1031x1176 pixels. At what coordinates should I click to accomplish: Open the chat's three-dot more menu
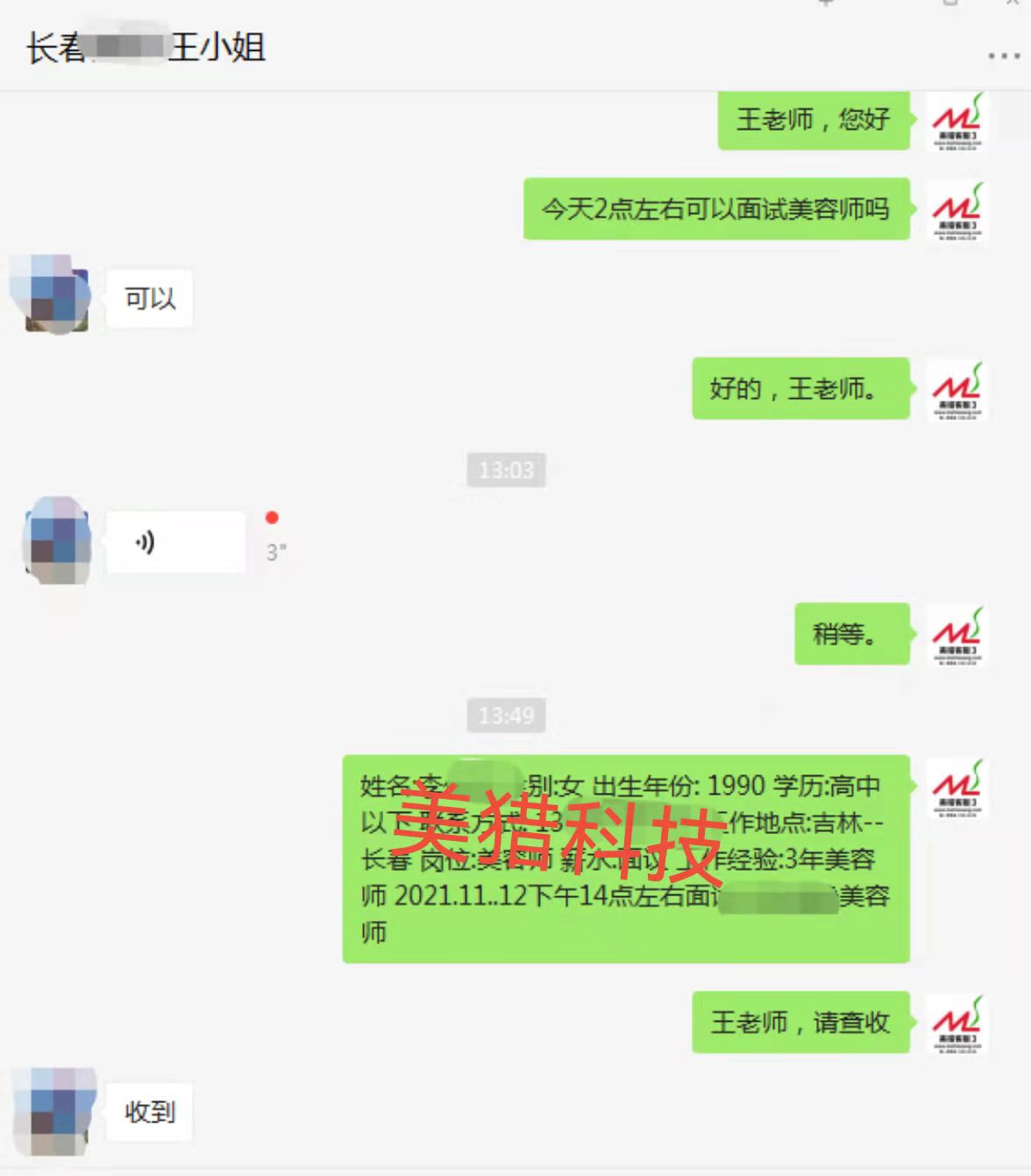tap(1003, 56)
